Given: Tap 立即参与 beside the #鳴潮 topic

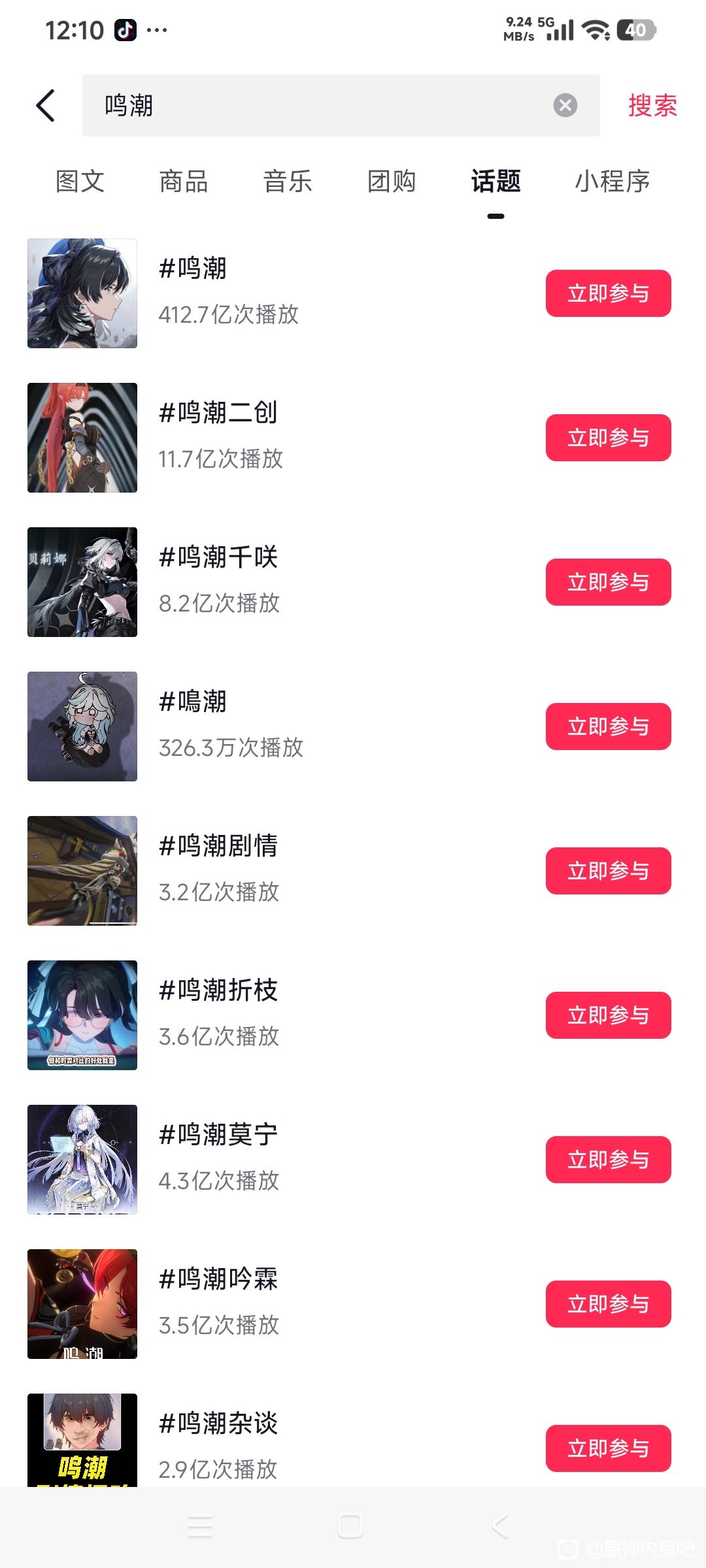Looking at the screenshot, I should 608,727.
